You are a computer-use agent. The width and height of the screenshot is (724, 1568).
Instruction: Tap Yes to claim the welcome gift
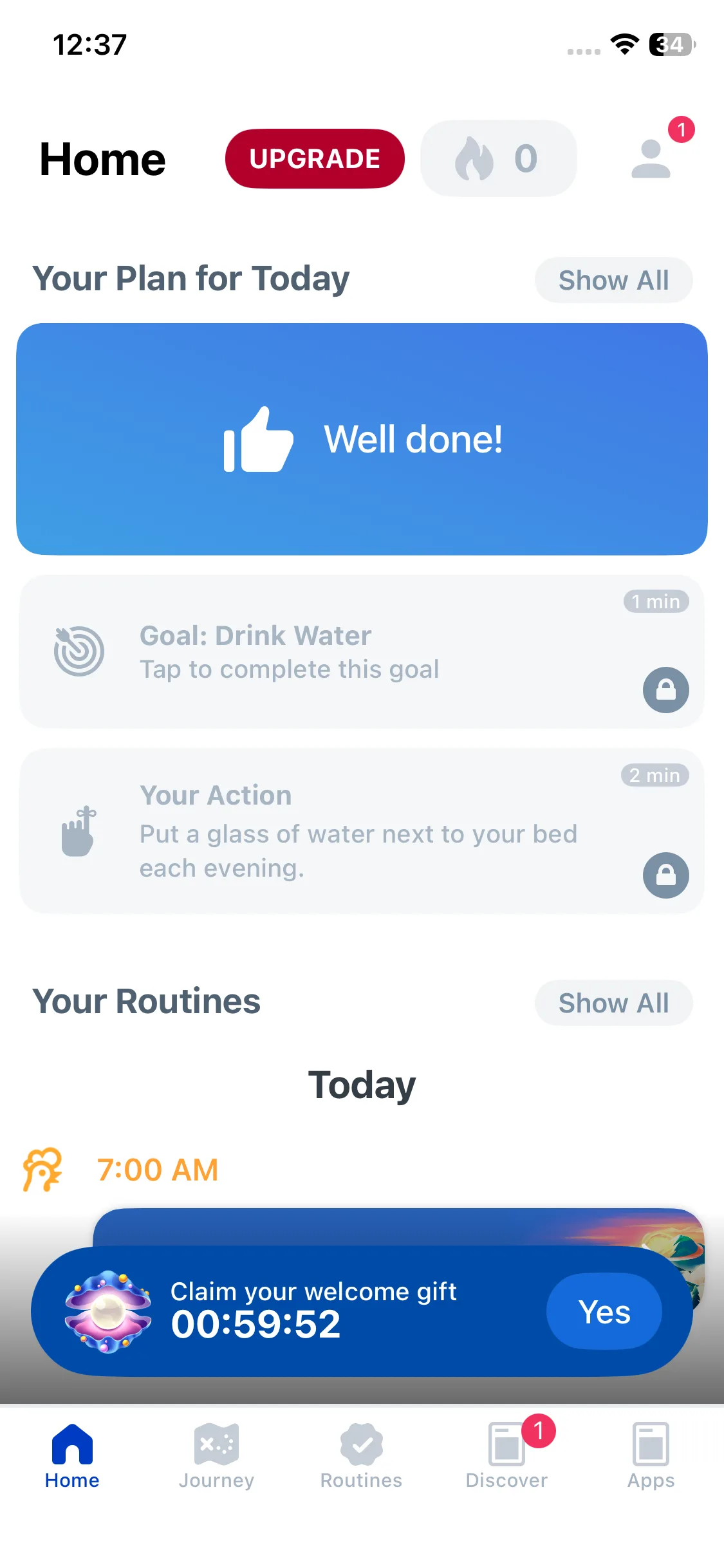tap(604, 1311)
